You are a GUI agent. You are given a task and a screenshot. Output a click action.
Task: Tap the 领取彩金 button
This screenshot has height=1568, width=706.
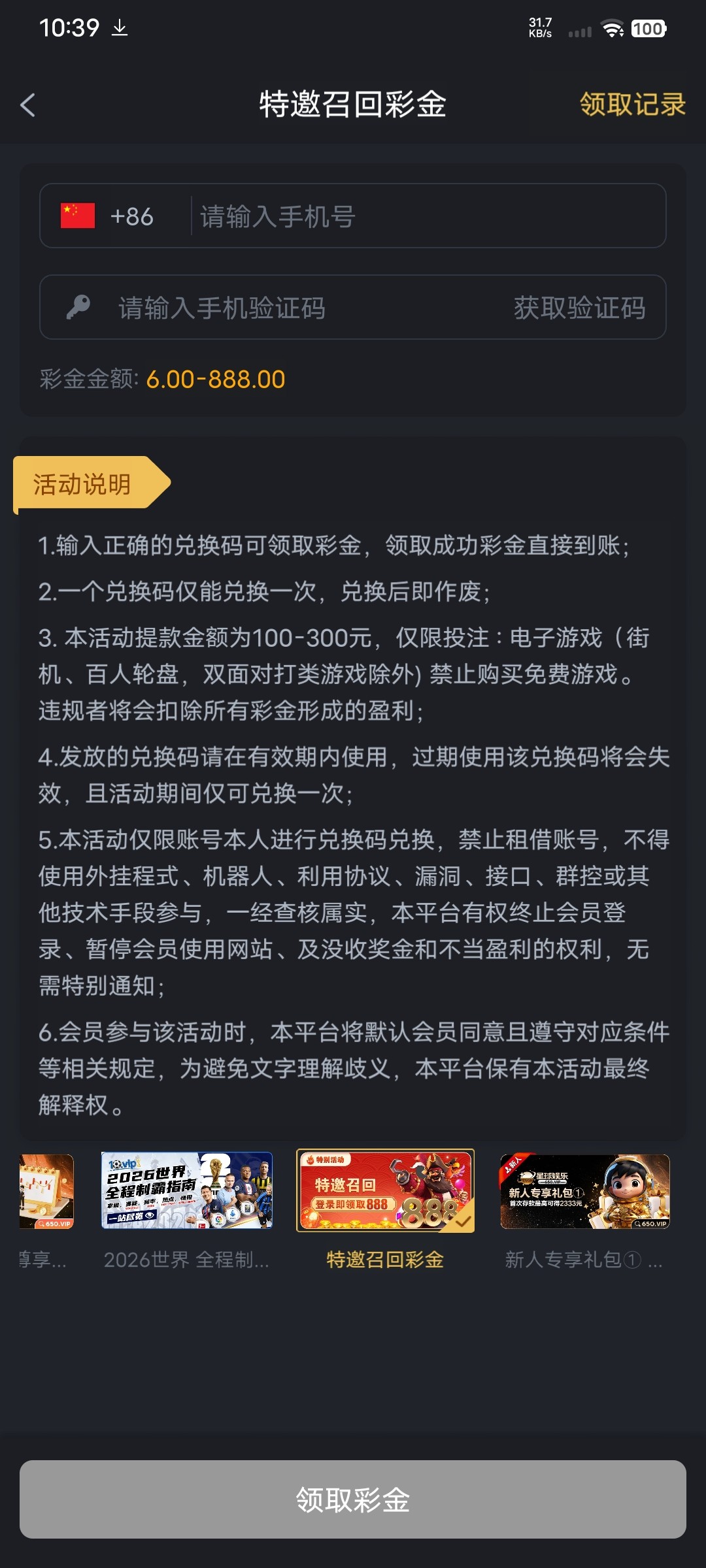point(353,1499)
